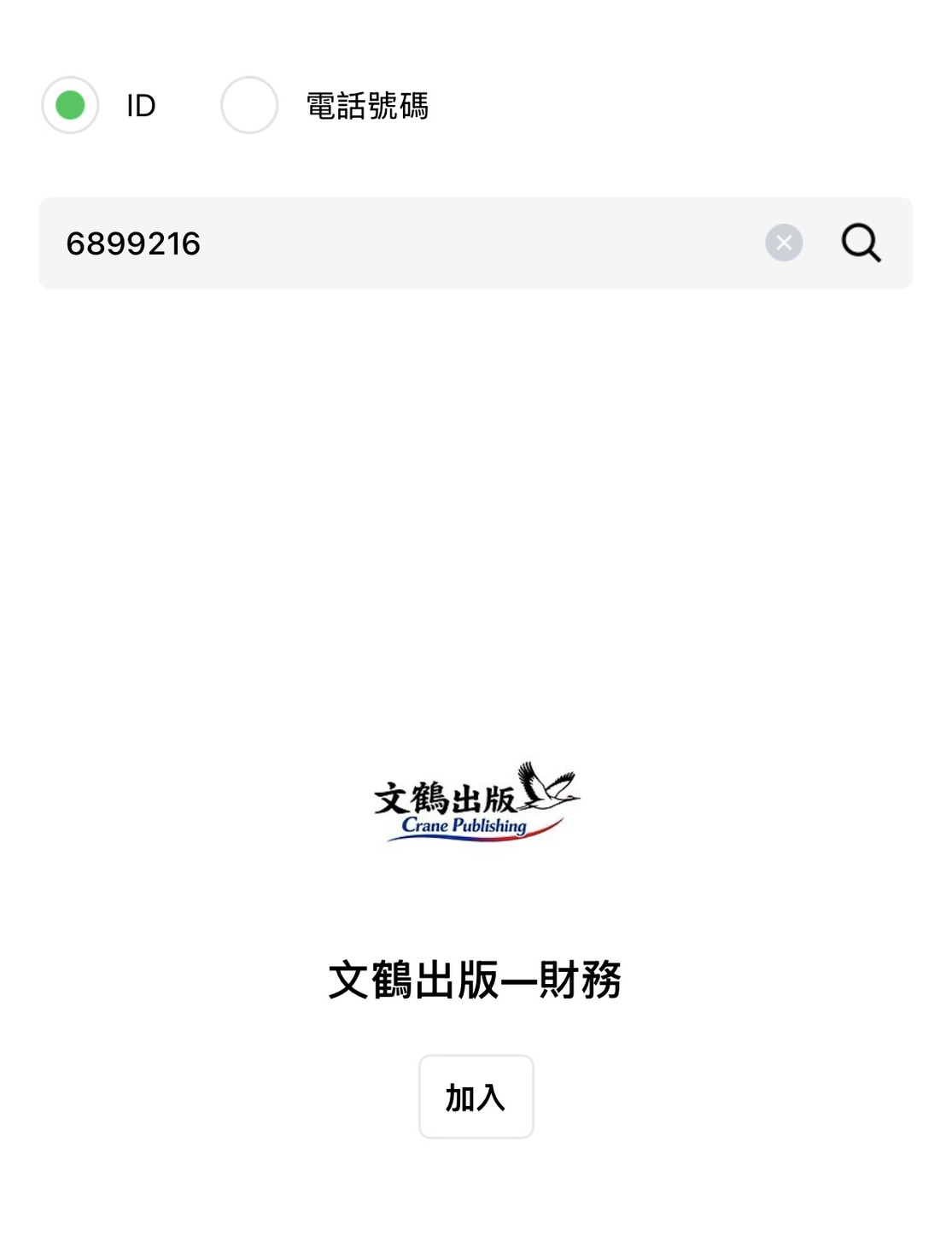Select the ID radio button
The height and width of the screenshot is (1253, 952).
[x=70, y=106]
